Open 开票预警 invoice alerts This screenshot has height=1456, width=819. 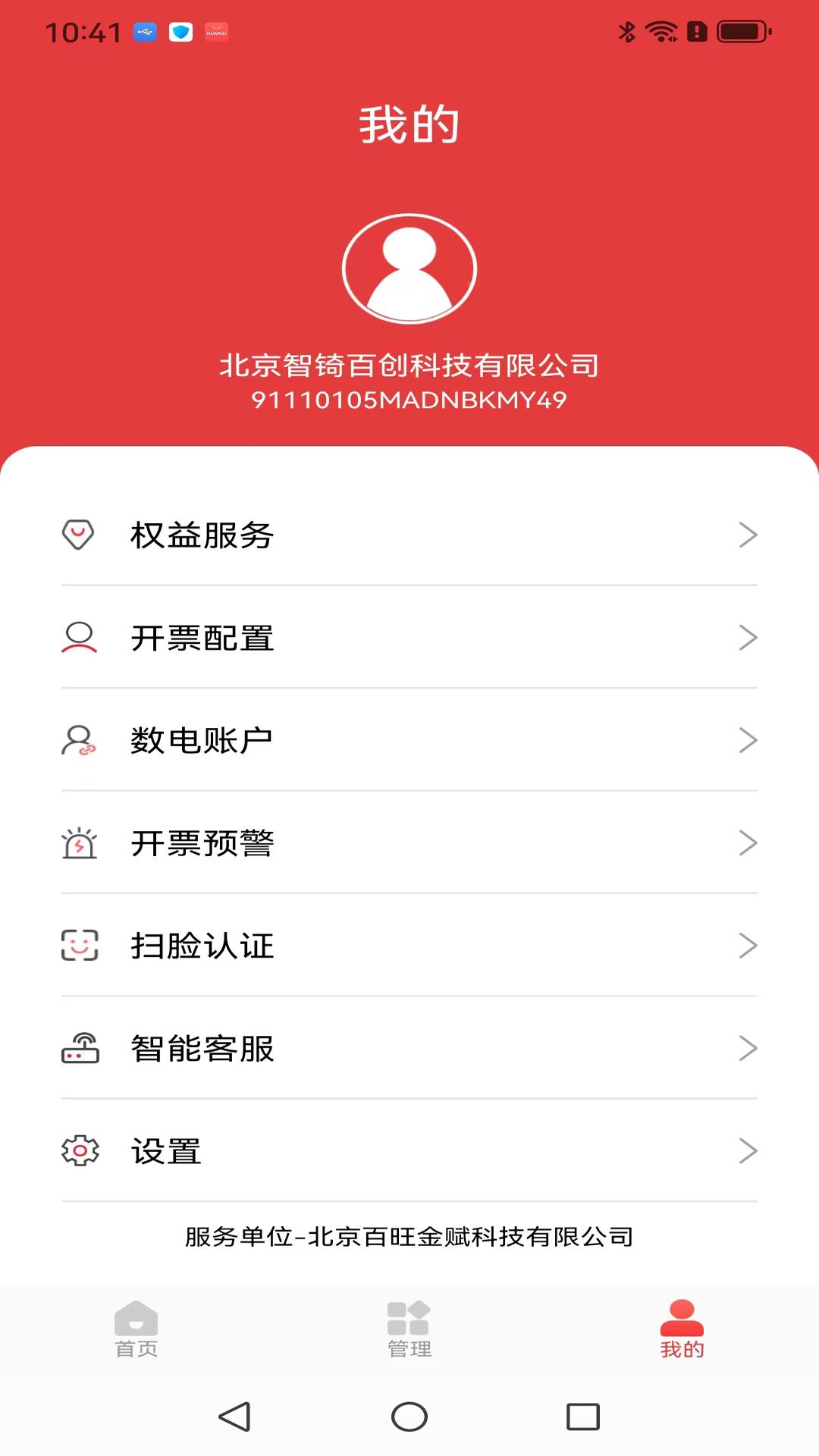tap(409, 843)
